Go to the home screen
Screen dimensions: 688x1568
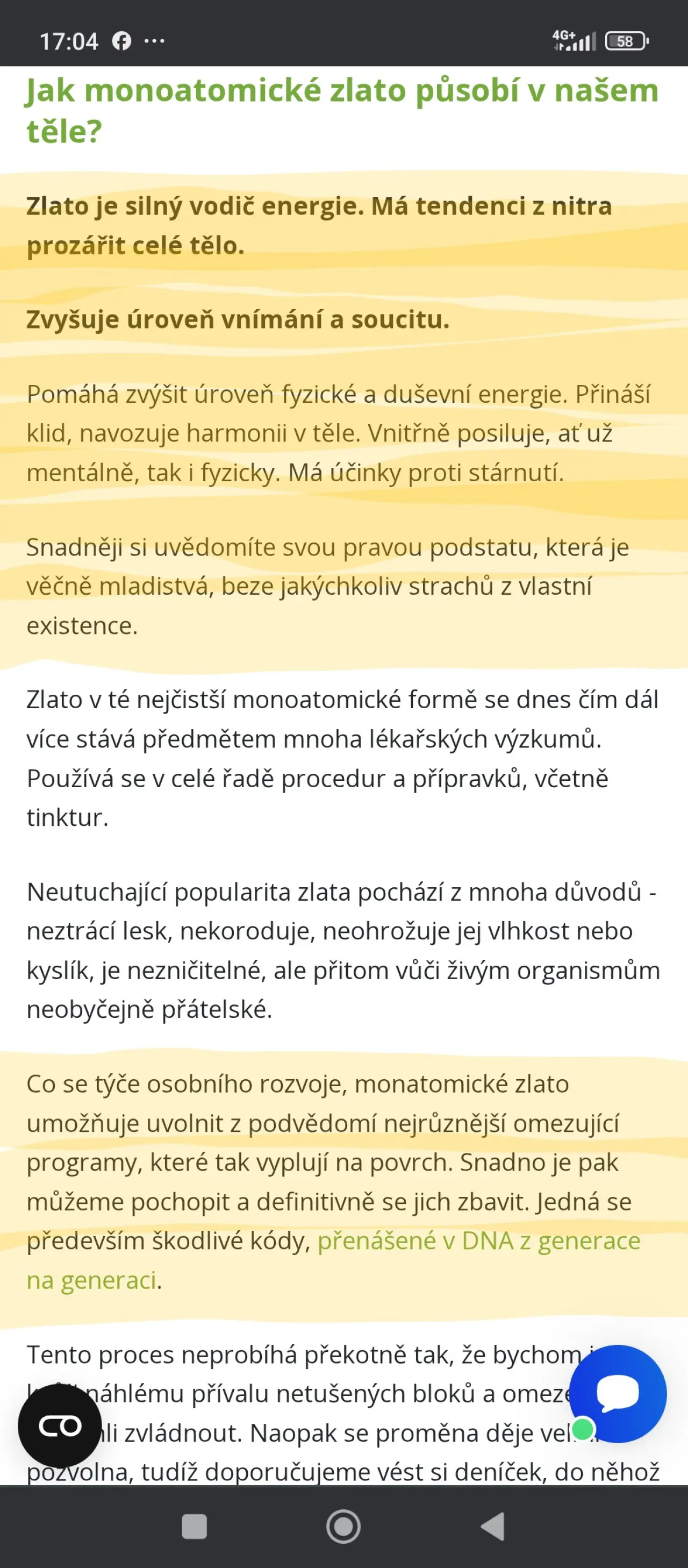343,1526
